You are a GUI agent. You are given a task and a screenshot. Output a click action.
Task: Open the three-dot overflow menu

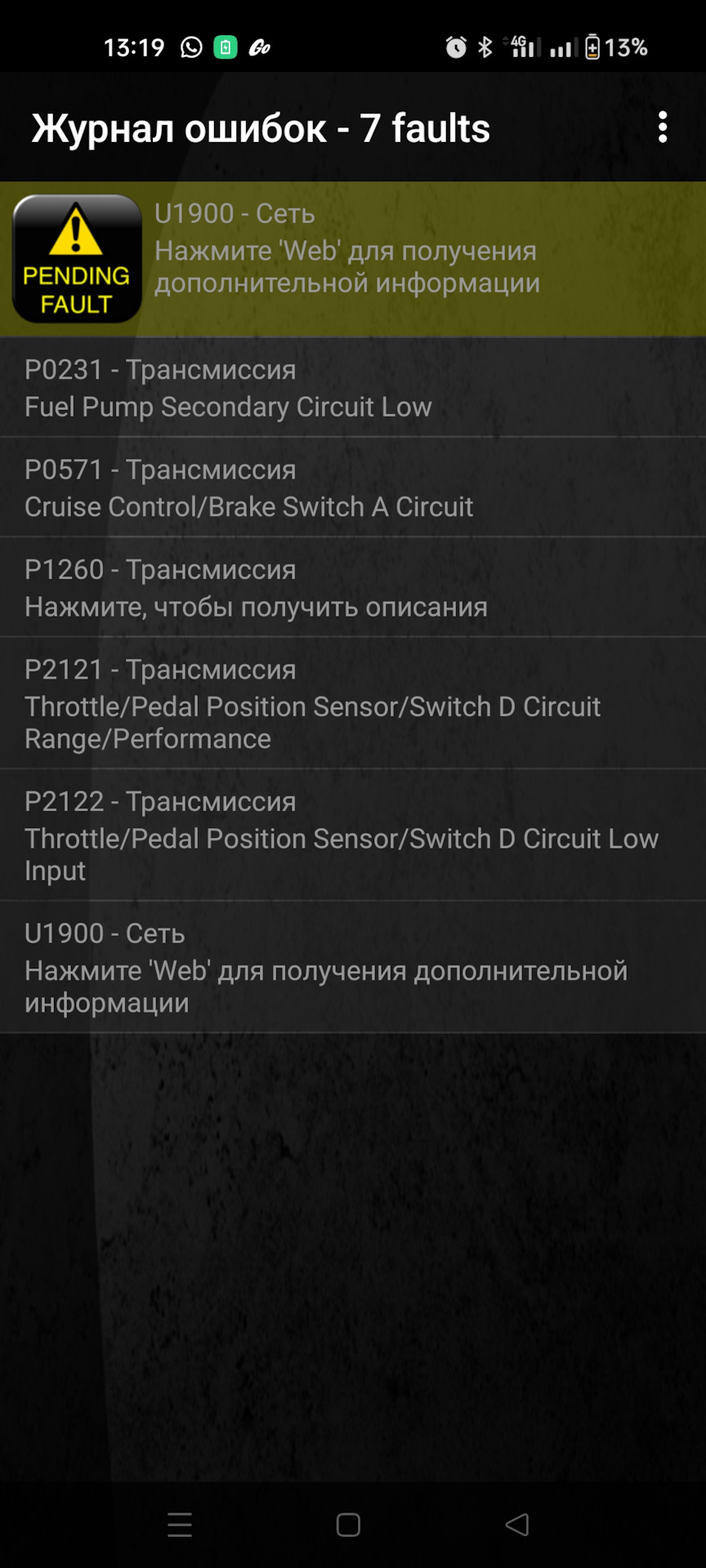tap(663, 127)
